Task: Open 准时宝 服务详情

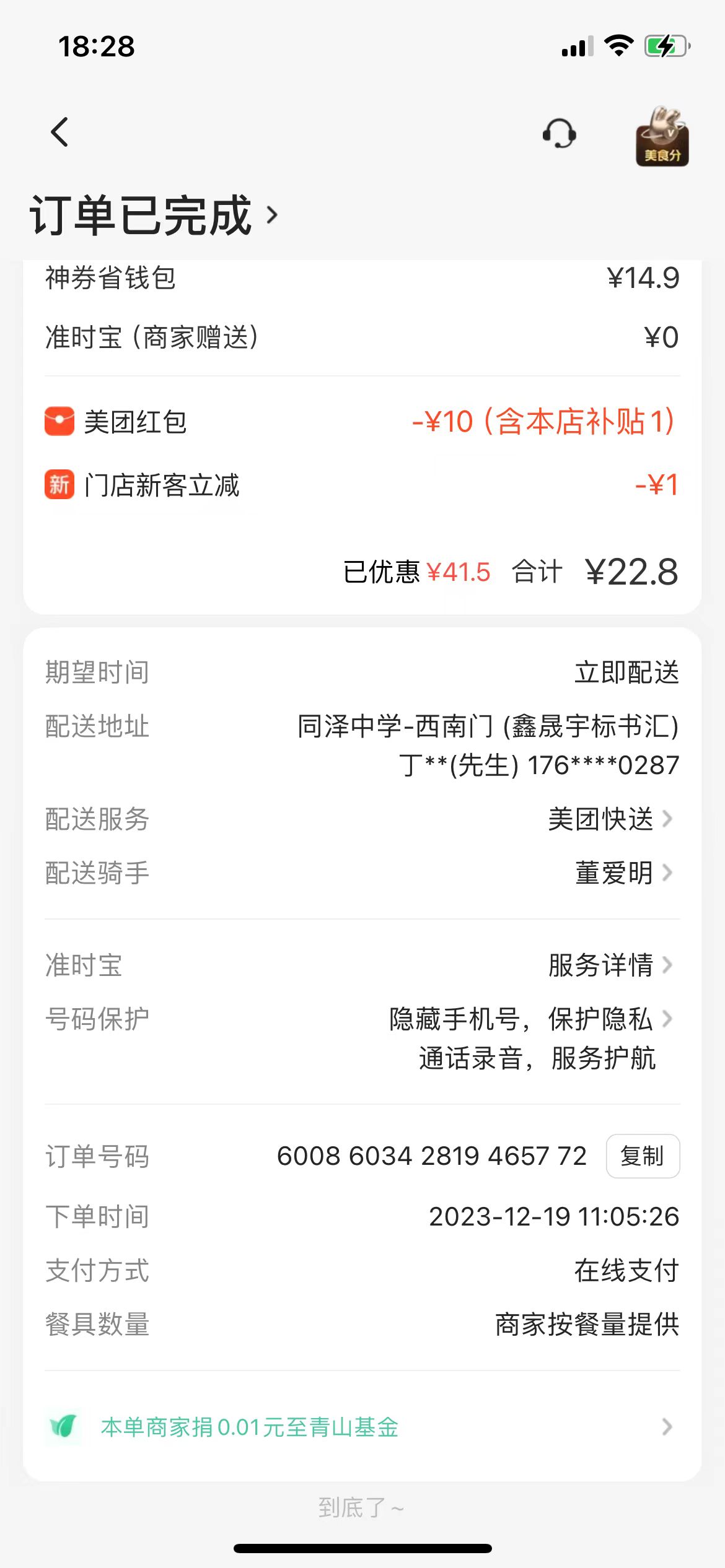Action: point(610,965)
